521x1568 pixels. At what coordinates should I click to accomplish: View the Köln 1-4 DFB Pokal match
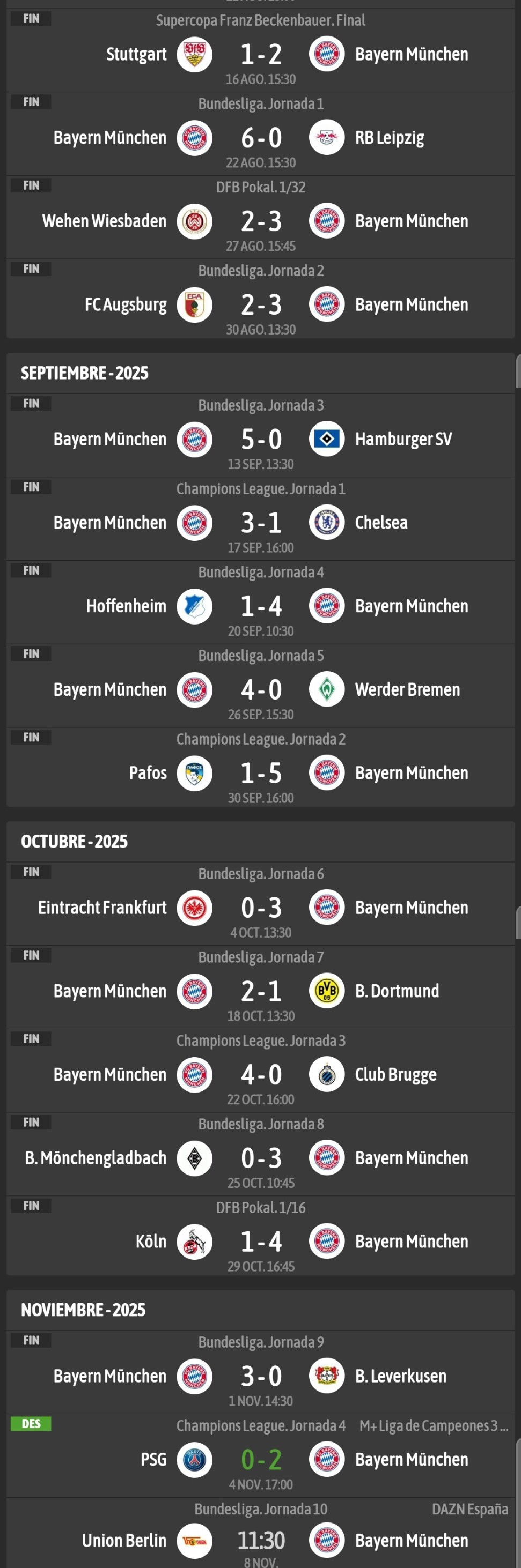click(x=261, y=1241)
